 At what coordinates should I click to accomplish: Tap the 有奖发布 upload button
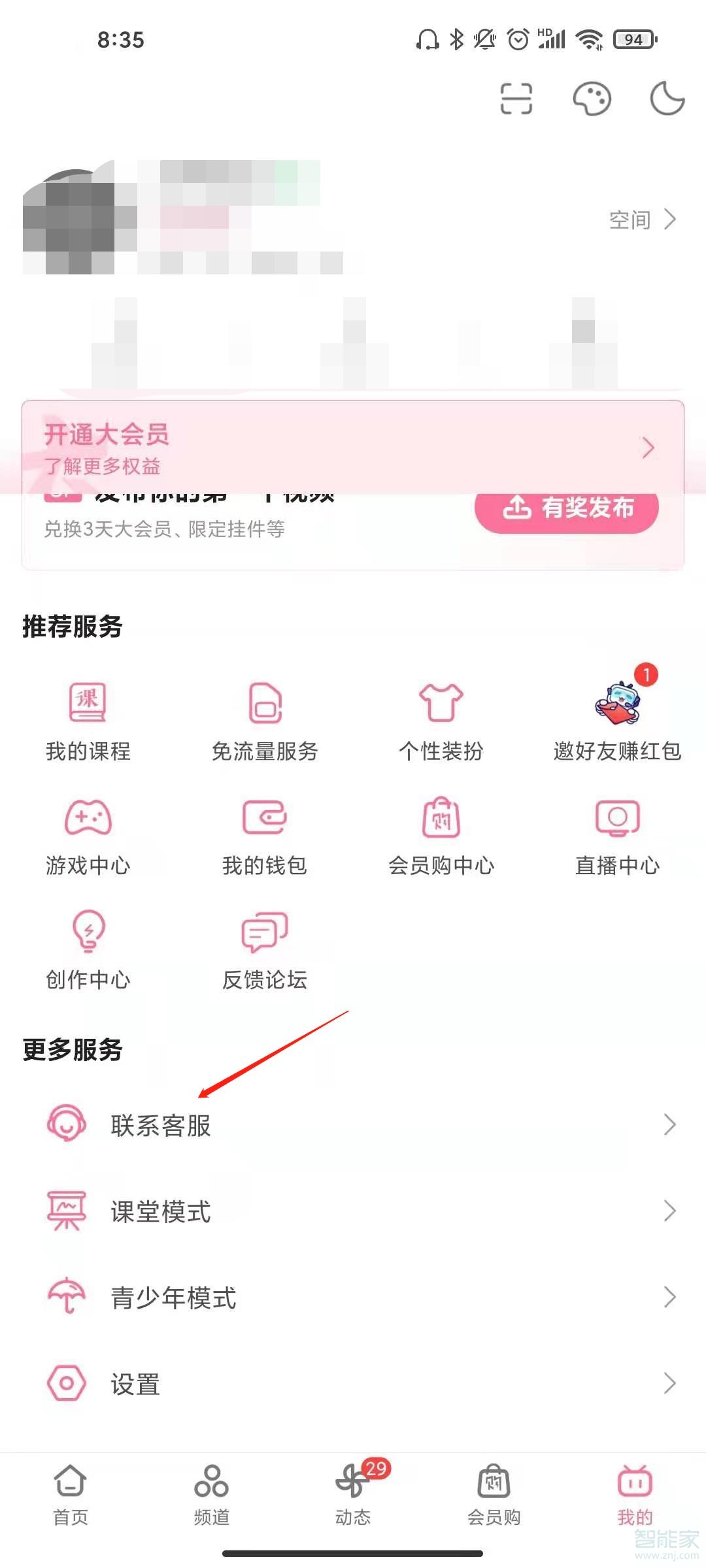click(x=566, y=509)
